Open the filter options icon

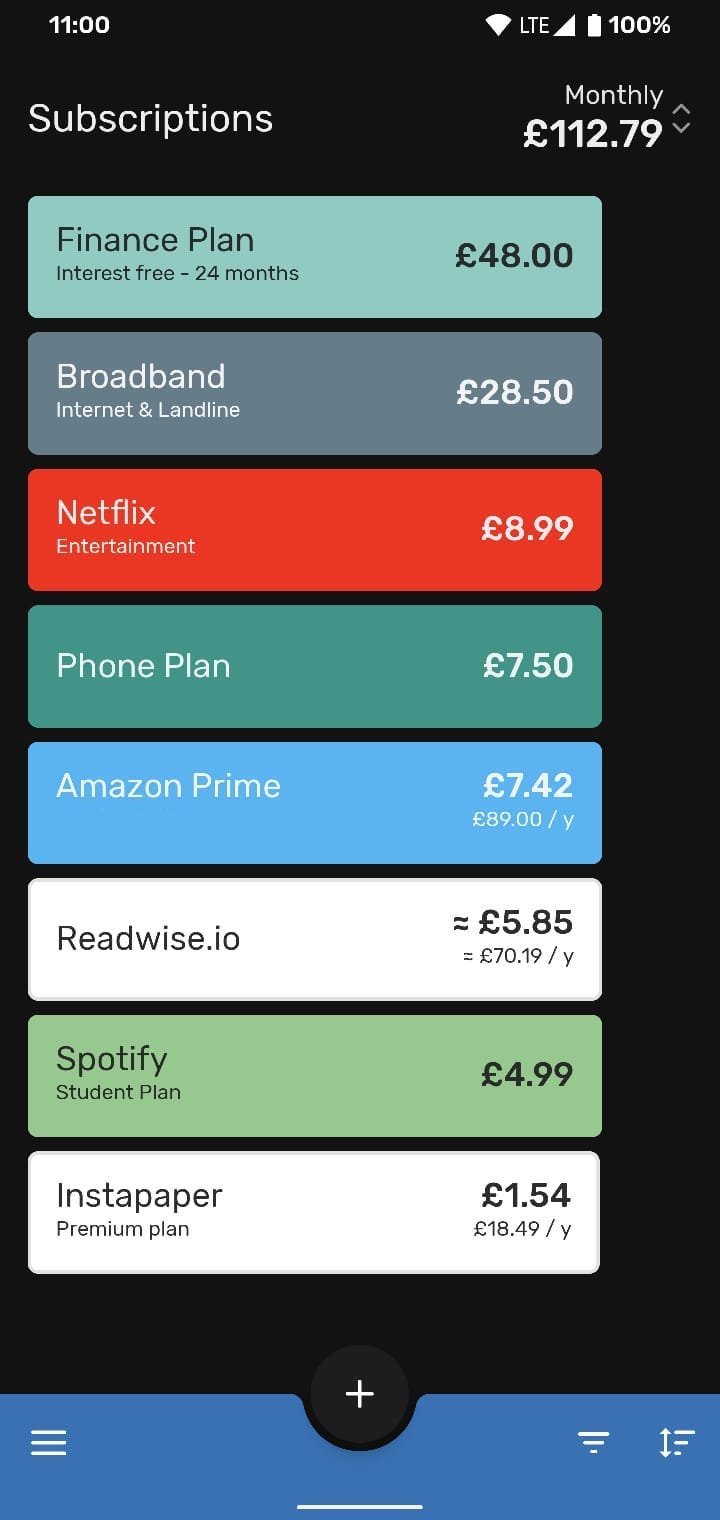click(x=594, y=1442)
